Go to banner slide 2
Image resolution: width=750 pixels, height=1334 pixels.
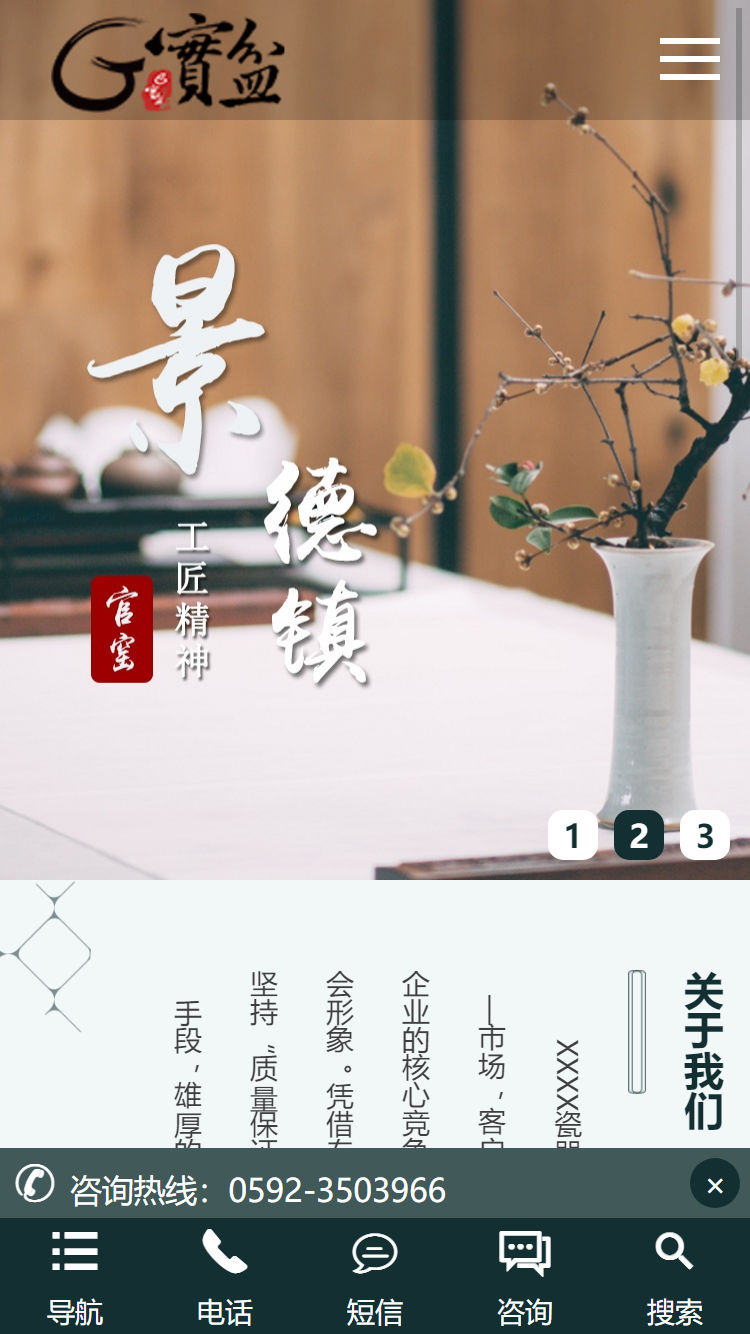pos(639,835)
